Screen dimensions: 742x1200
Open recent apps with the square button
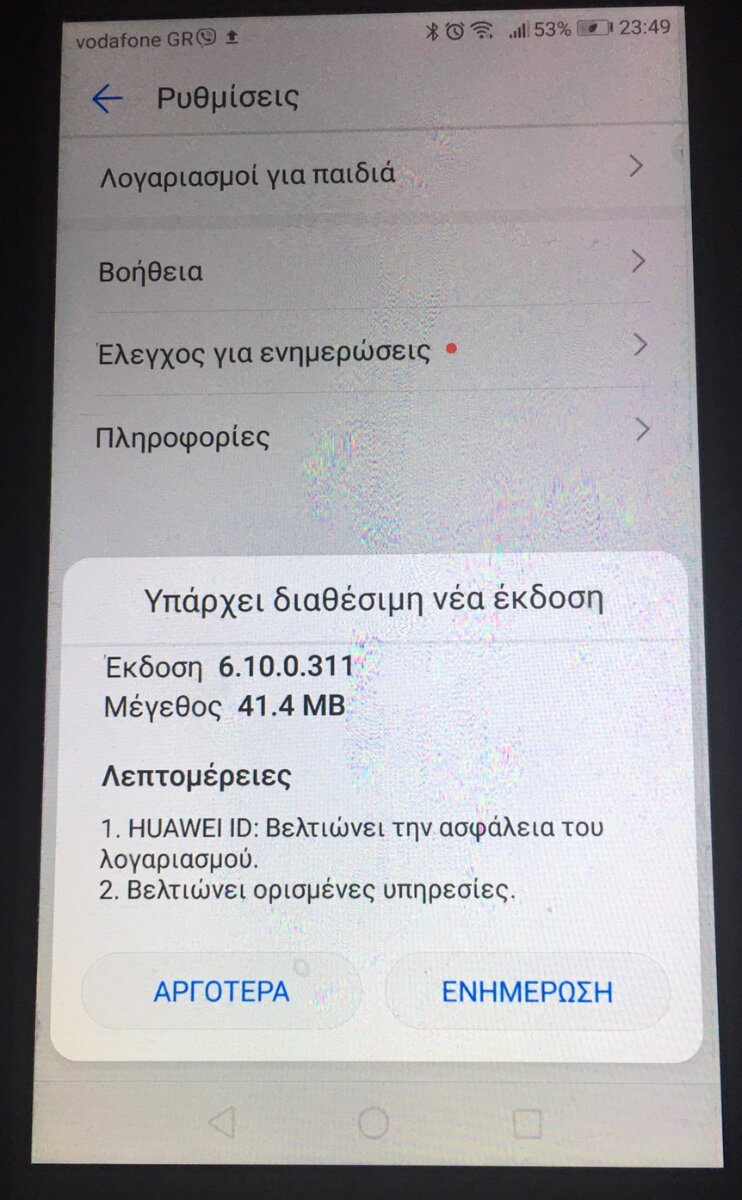(x=527, y=1124)
